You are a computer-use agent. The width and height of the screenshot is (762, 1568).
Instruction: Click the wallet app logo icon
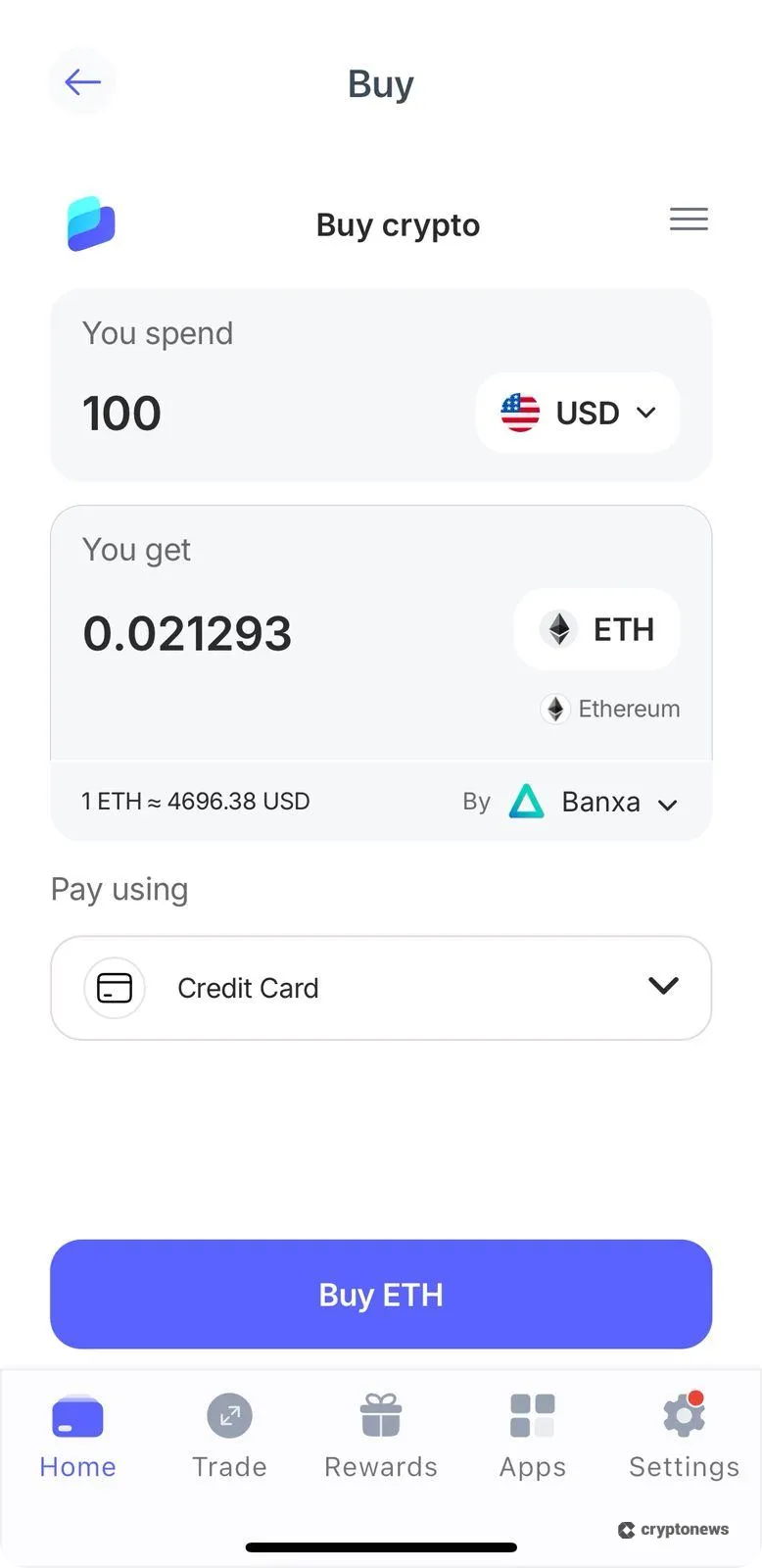(x=90, y=223)
